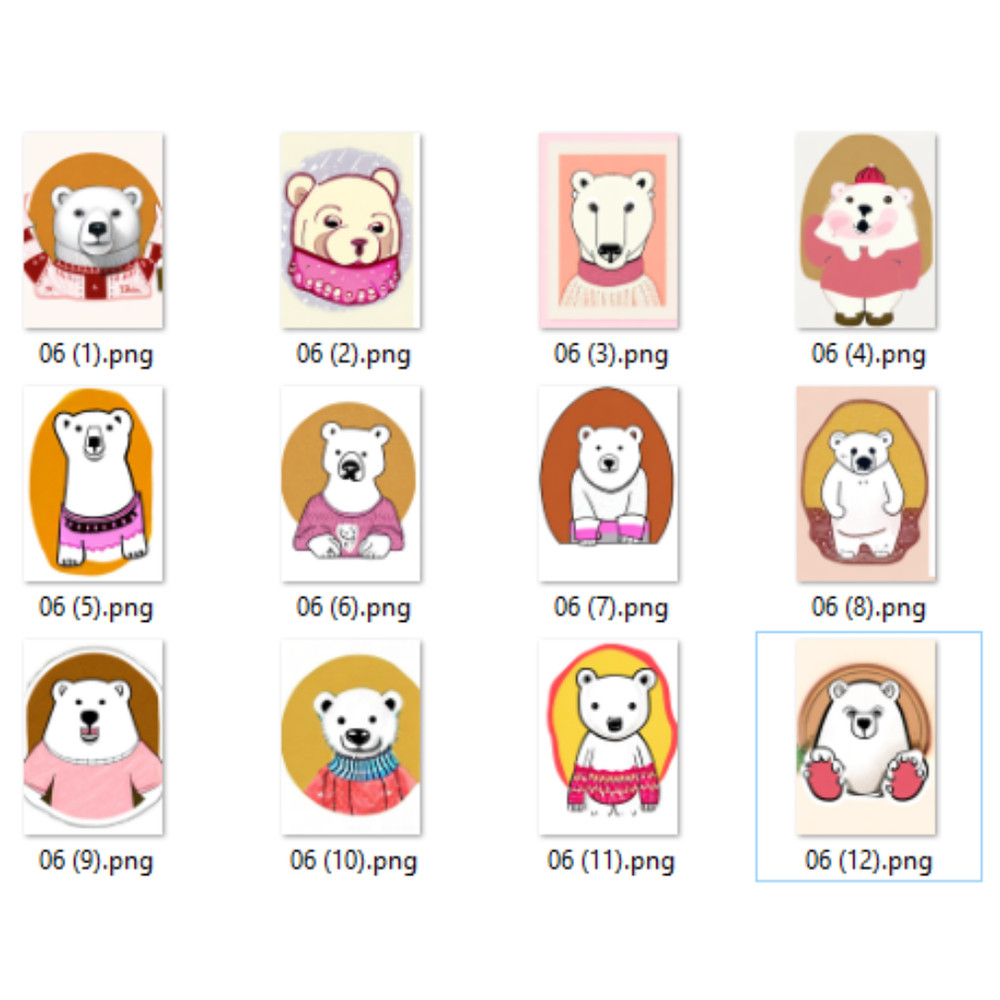Select the 06 (7).png image
Image resolution: width=1000 pixels, height=1000 pixels.
(609, 484)
